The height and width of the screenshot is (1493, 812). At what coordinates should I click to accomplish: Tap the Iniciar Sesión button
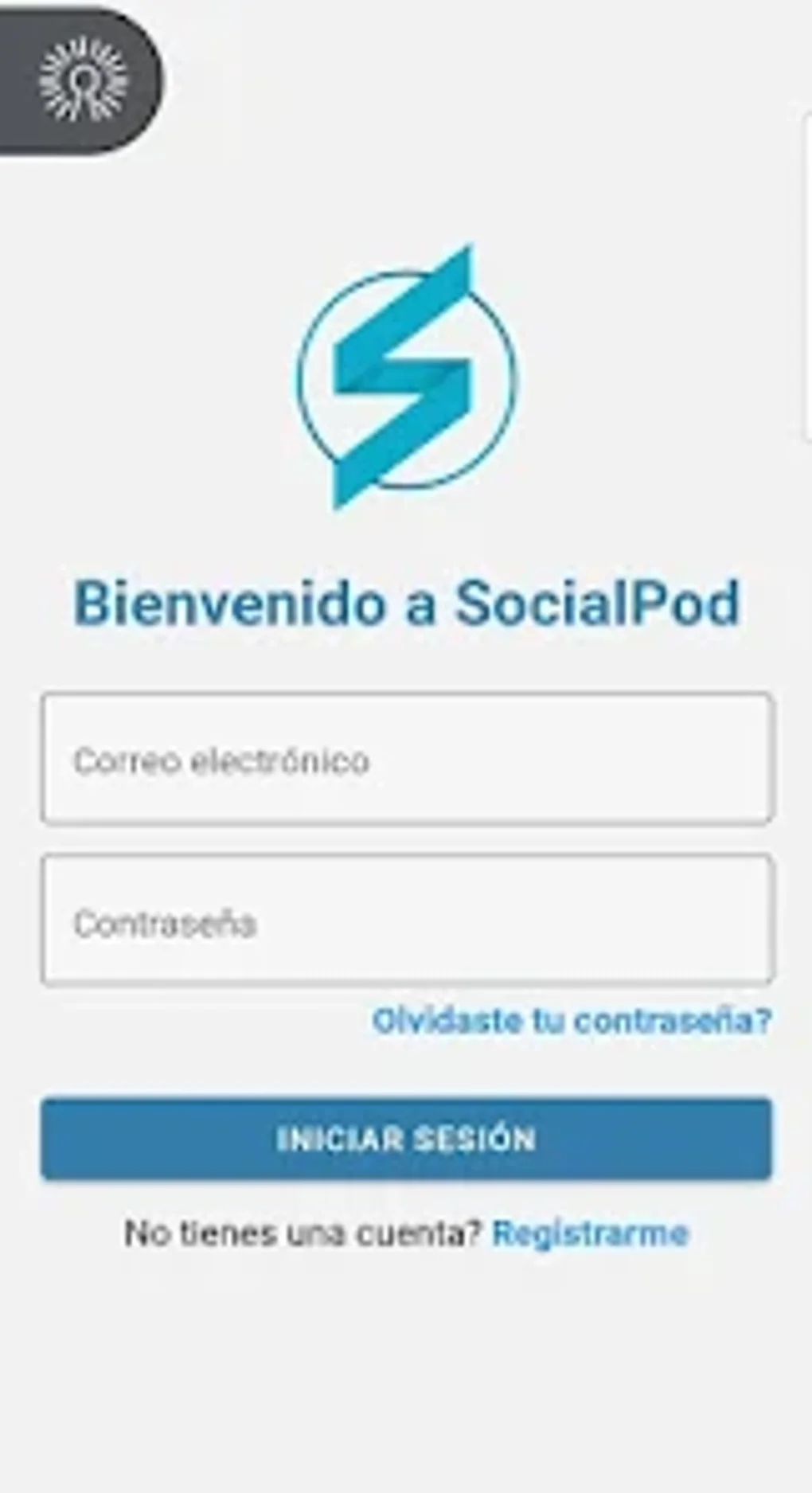tap(407, 1139)
